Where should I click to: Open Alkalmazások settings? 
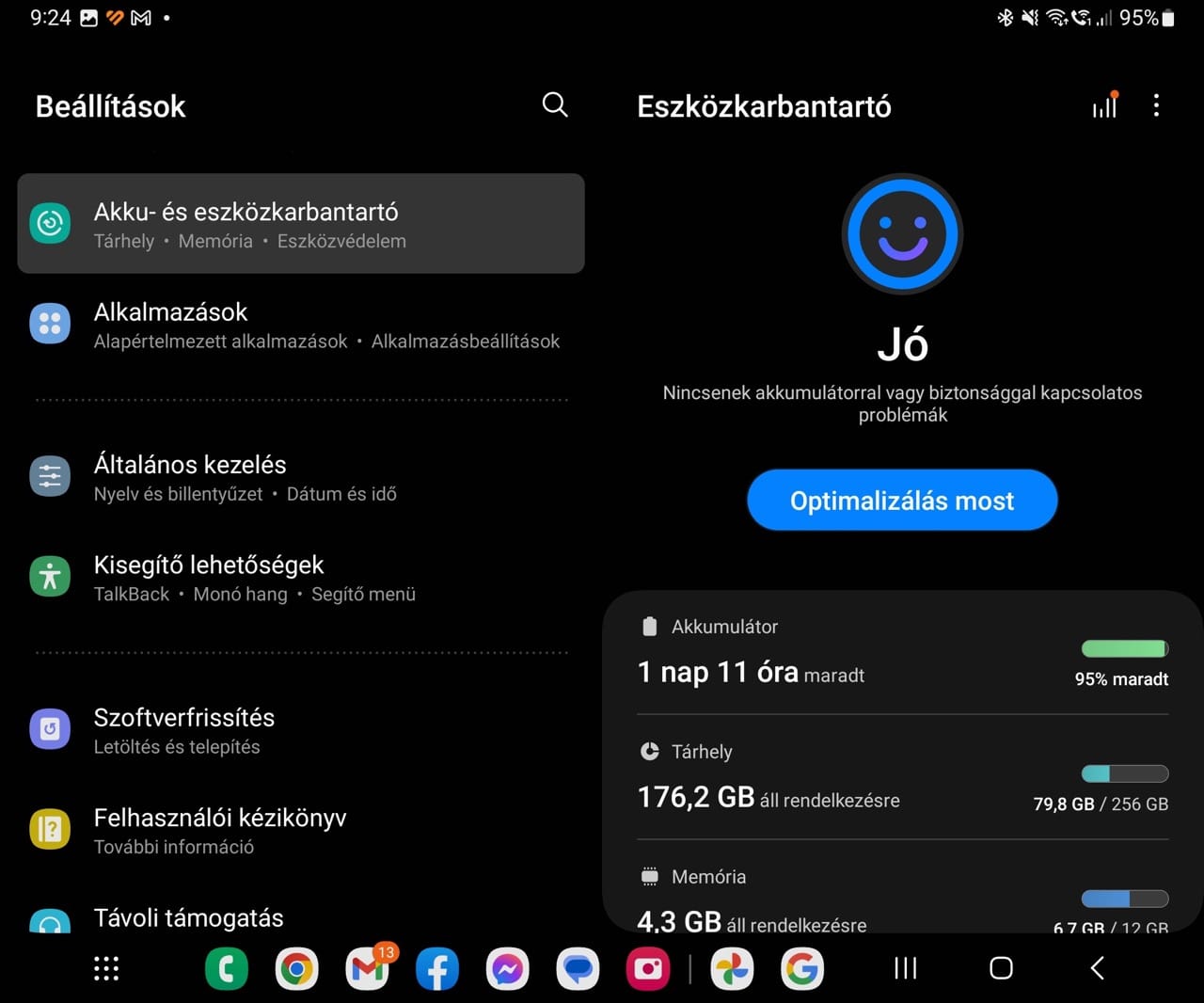point(301,325)
